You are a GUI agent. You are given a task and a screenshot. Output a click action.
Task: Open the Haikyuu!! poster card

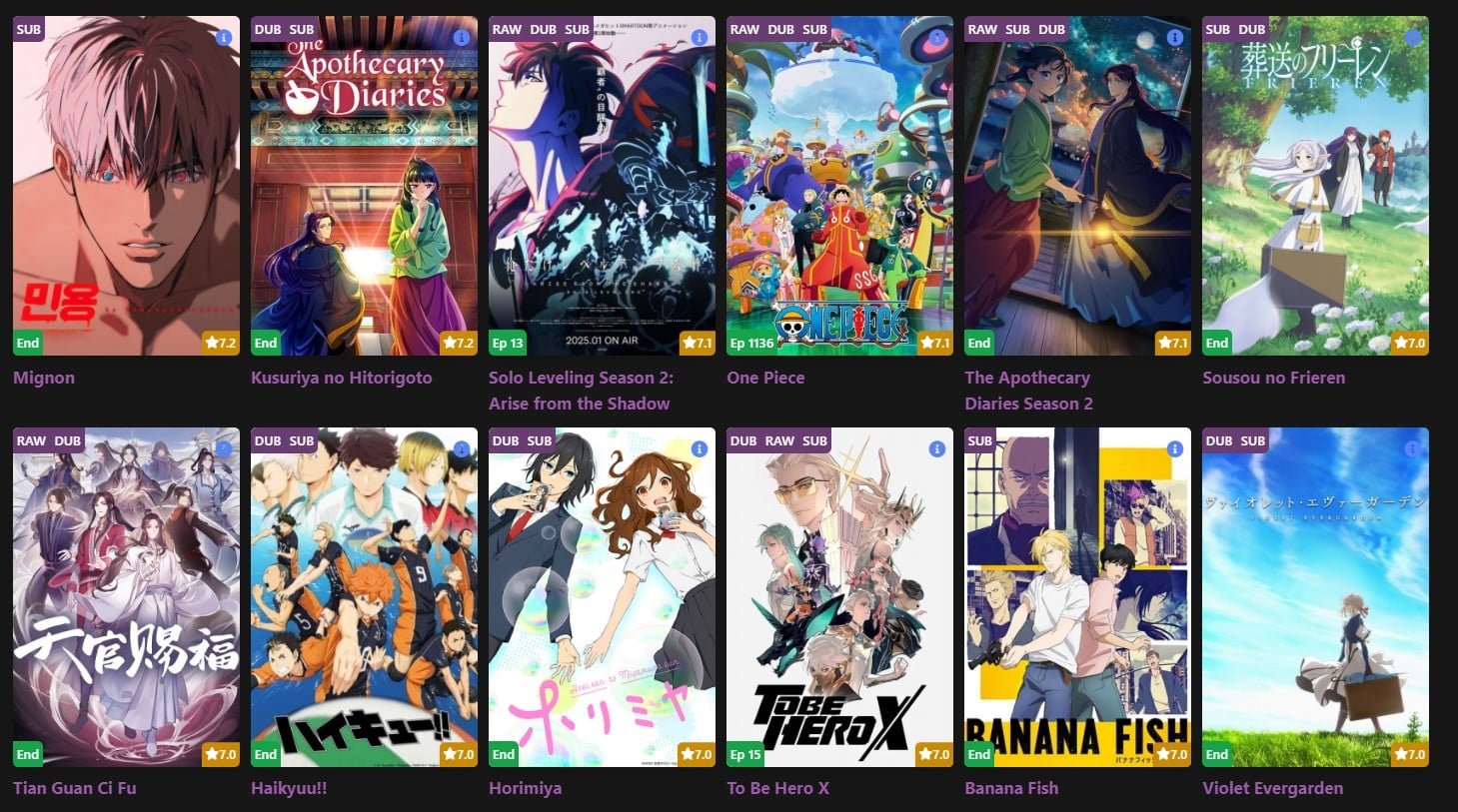(364, 597)
